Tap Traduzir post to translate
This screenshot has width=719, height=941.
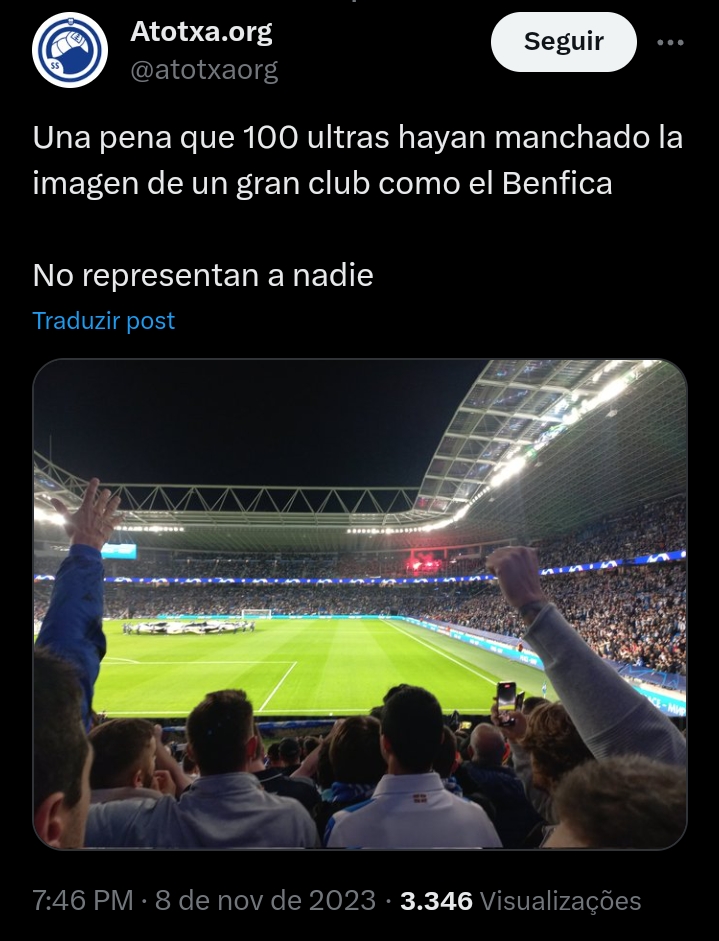click(x=104, y=321)
